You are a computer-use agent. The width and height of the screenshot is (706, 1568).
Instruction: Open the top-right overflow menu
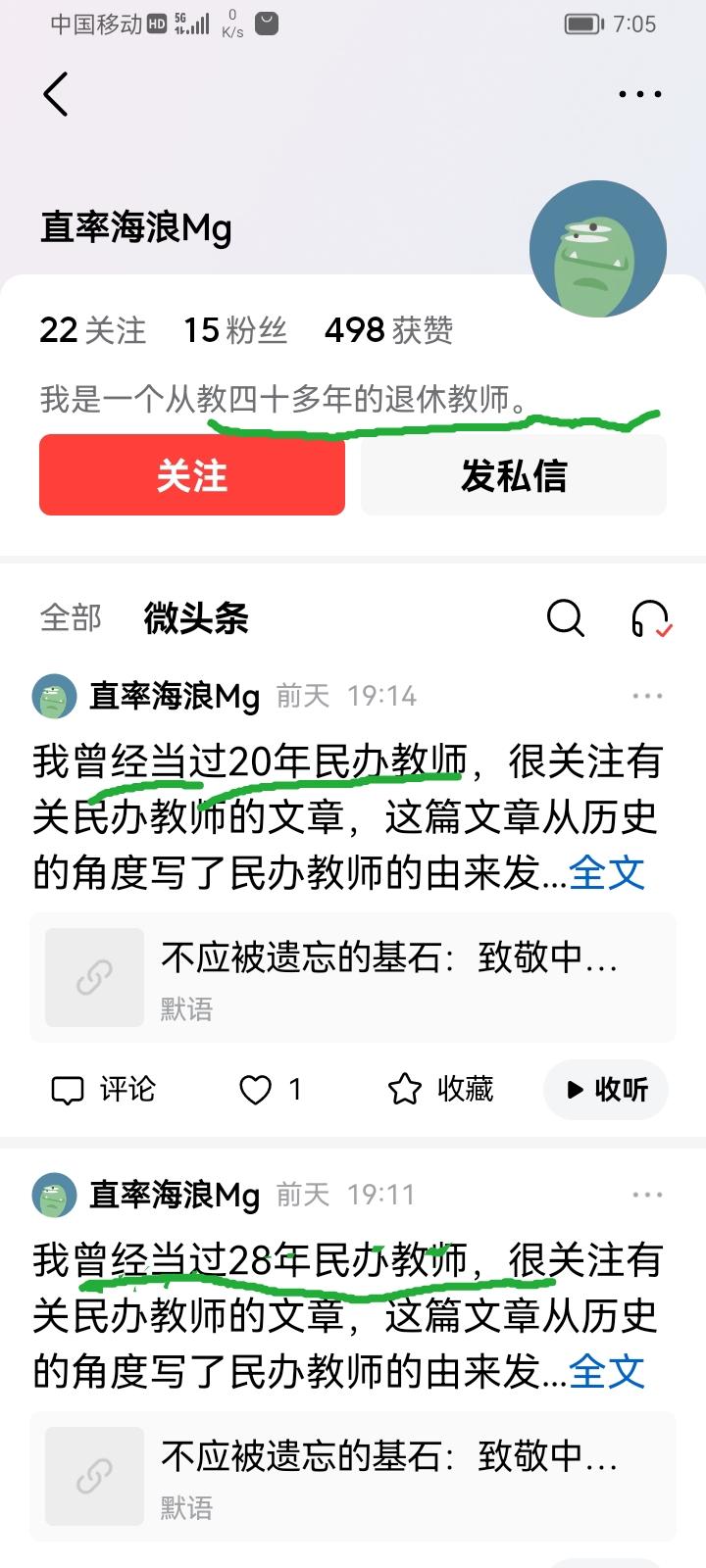click(639, 93)
